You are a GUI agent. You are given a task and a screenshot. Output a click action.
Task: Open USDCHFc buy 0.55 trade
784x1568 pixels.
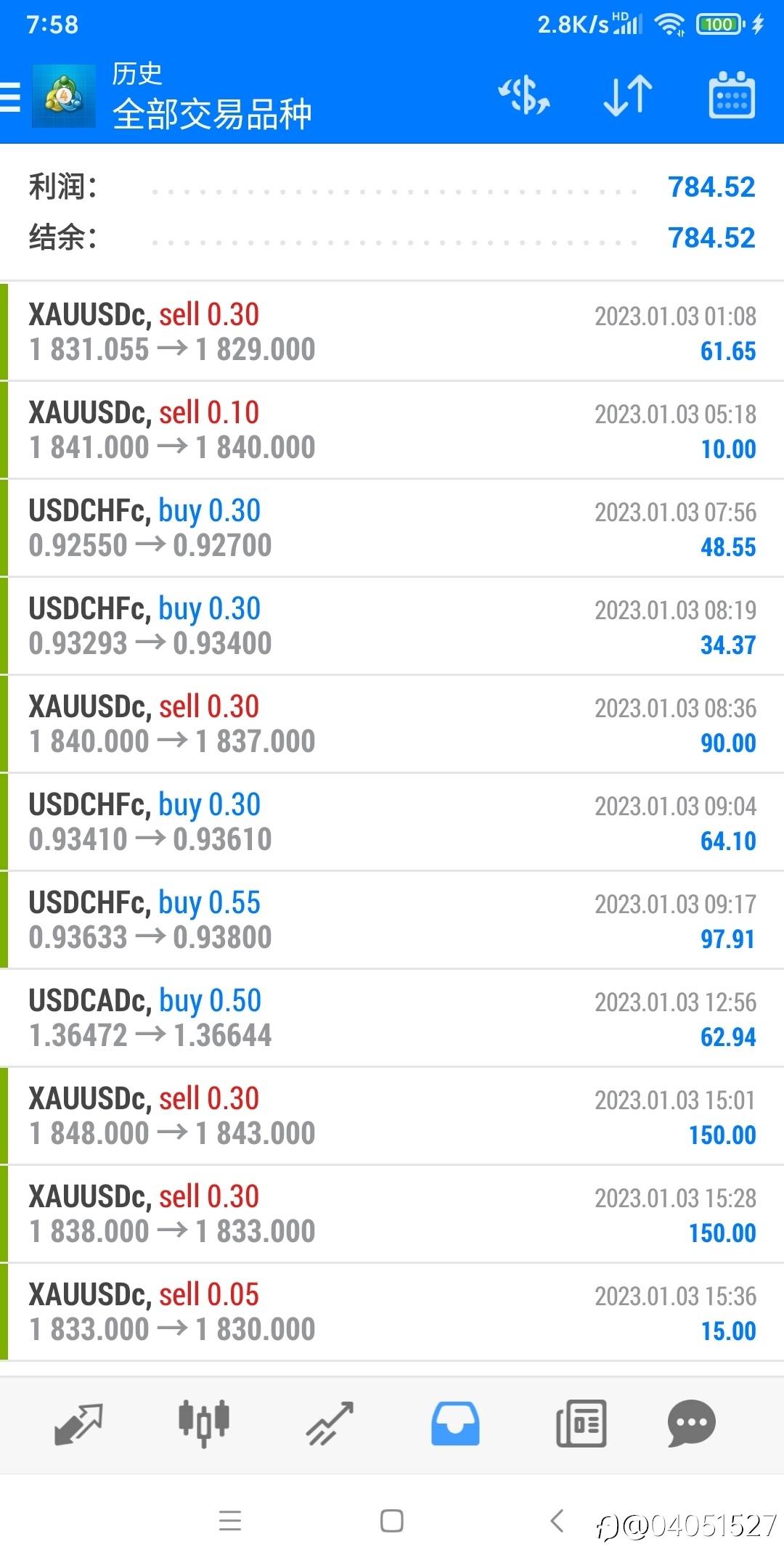tap(392, 920)
